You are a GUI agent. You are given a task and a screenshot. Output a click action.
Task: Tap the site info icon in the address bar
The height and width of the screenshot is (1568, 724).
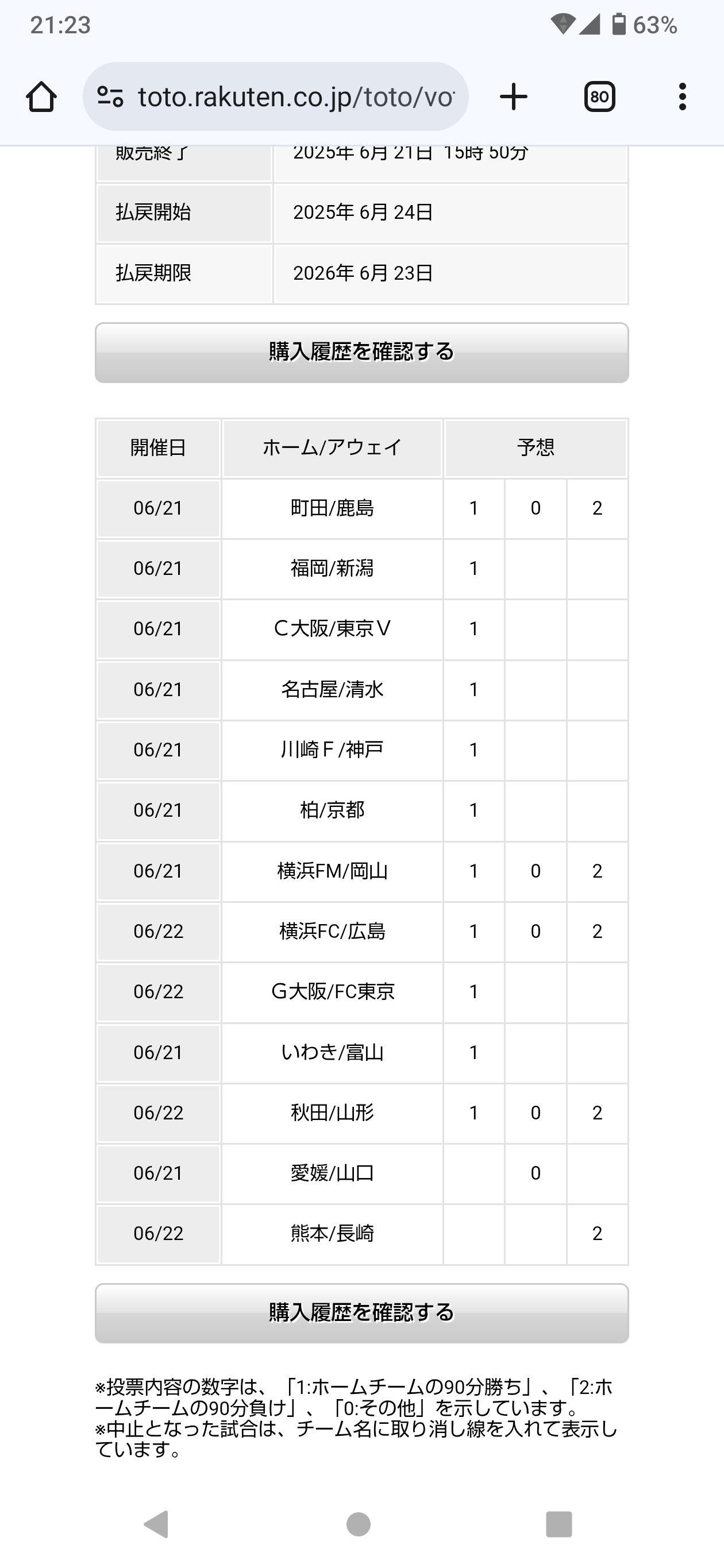110,97
